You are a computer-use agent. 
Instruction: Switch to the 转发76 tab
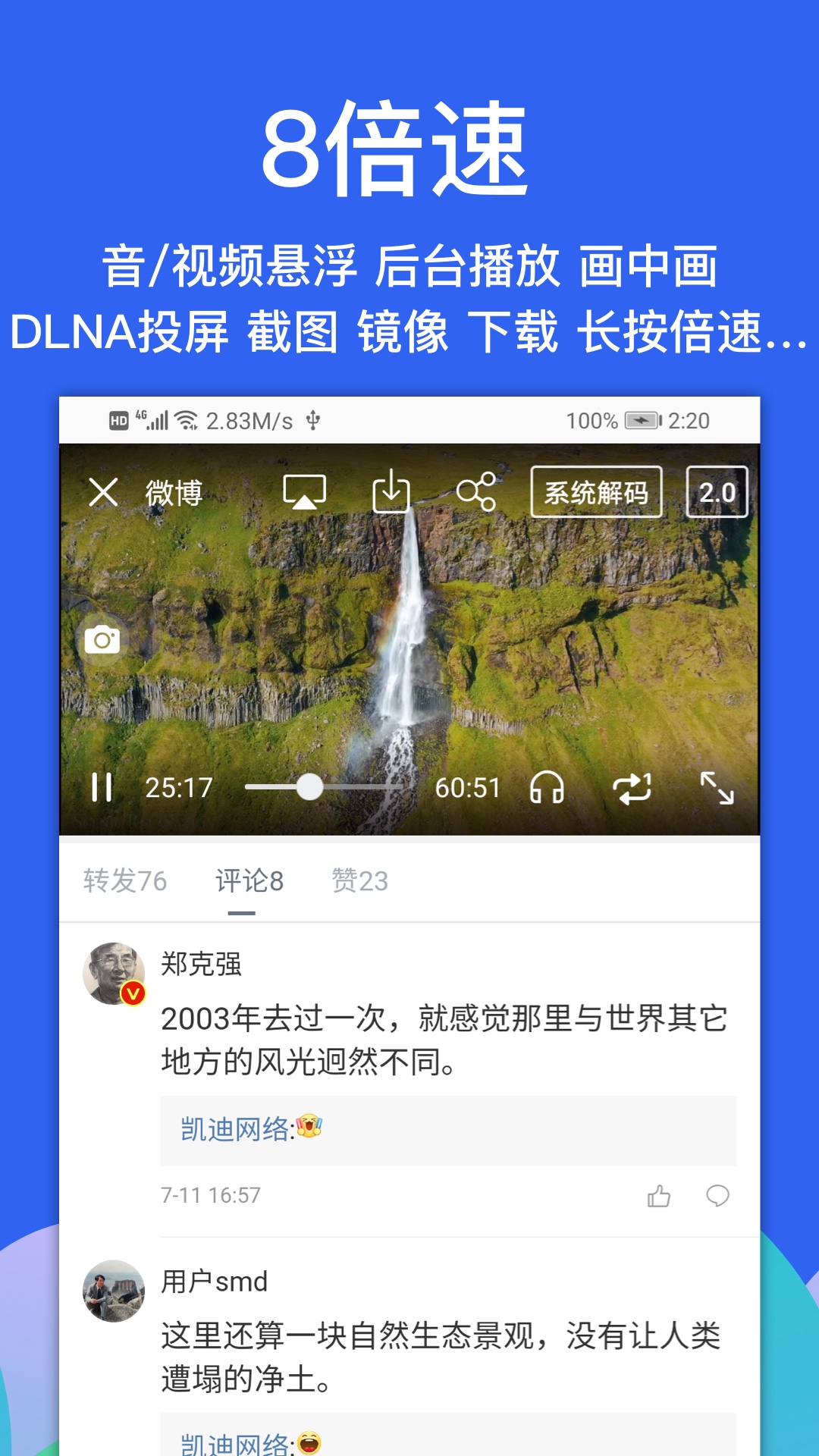(x=124, y=881)
